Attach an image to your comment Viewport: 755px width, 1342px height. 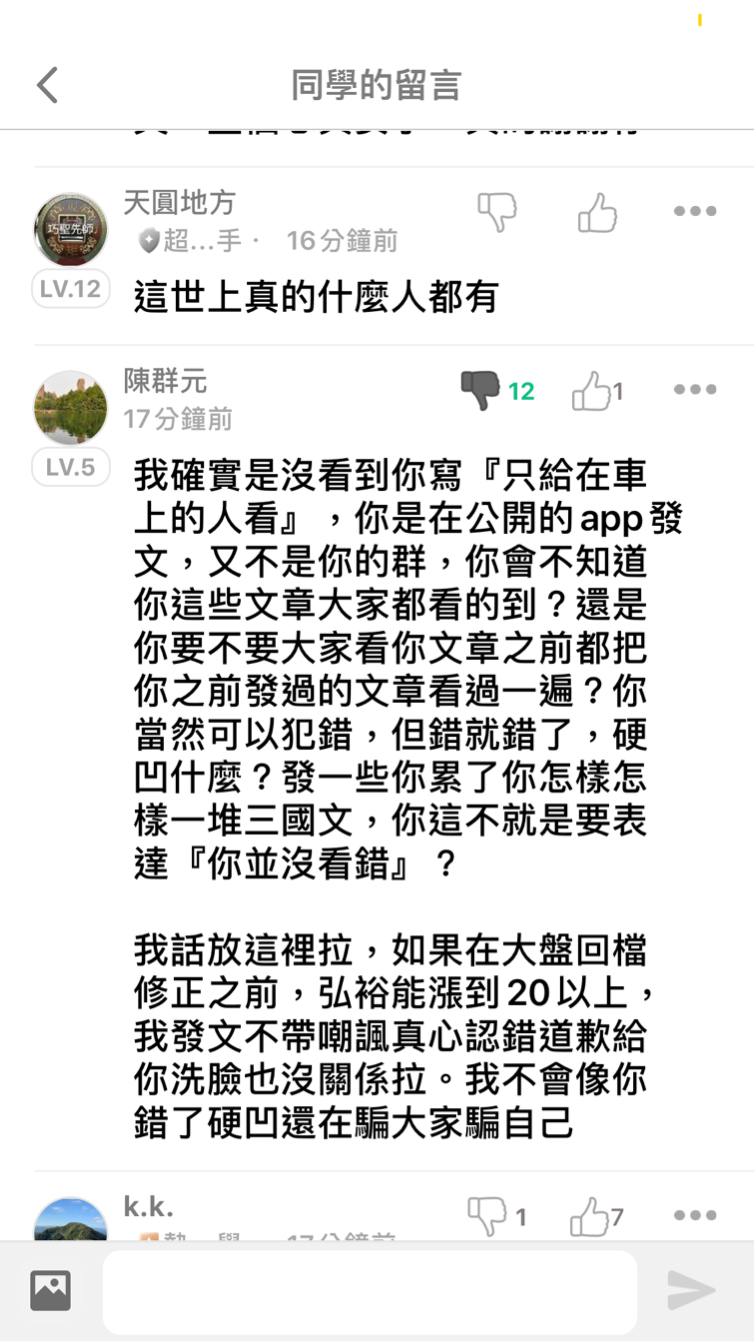coord(50,1290)
